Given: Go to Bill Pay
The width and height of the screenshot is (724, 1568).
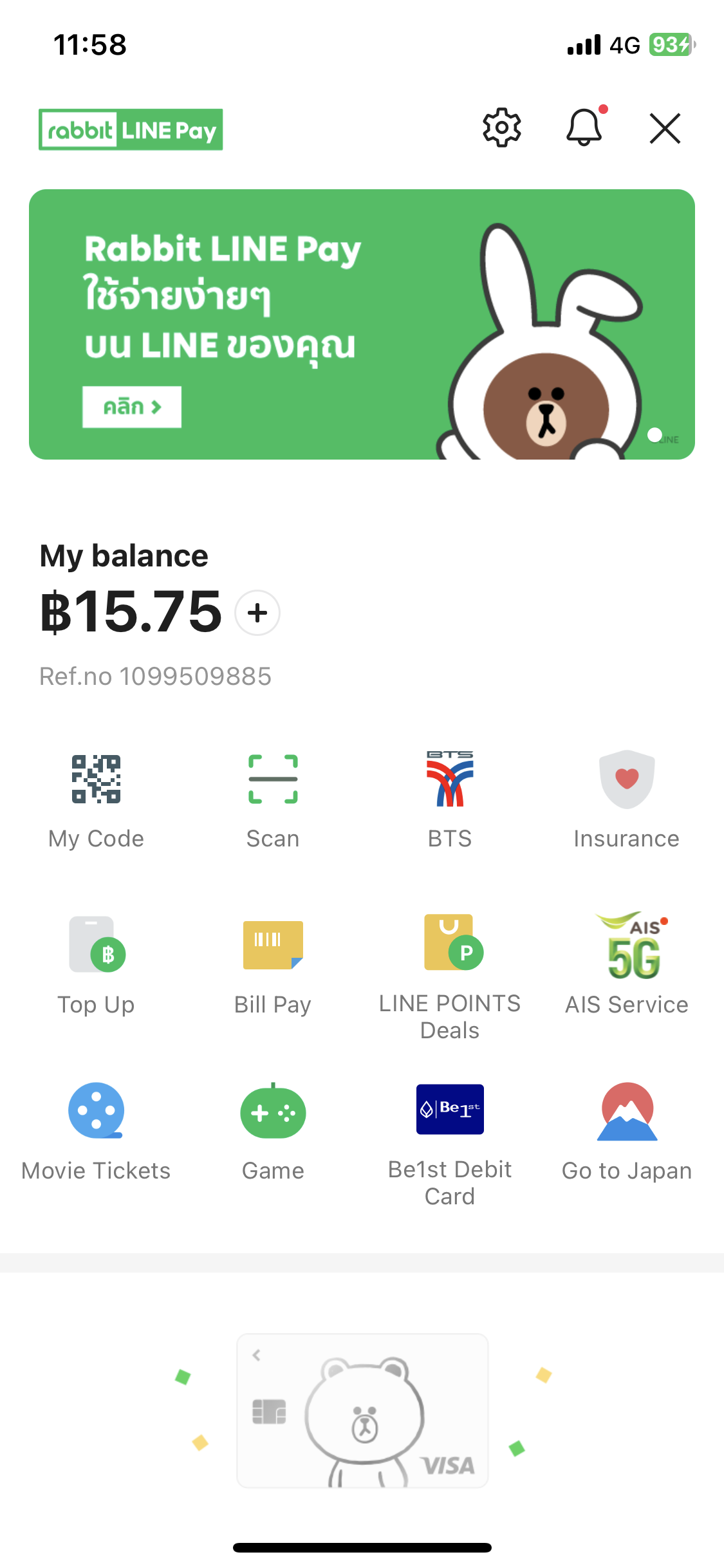Looking at the screenshot, I should pyautogui.click(x=273, y=964).
